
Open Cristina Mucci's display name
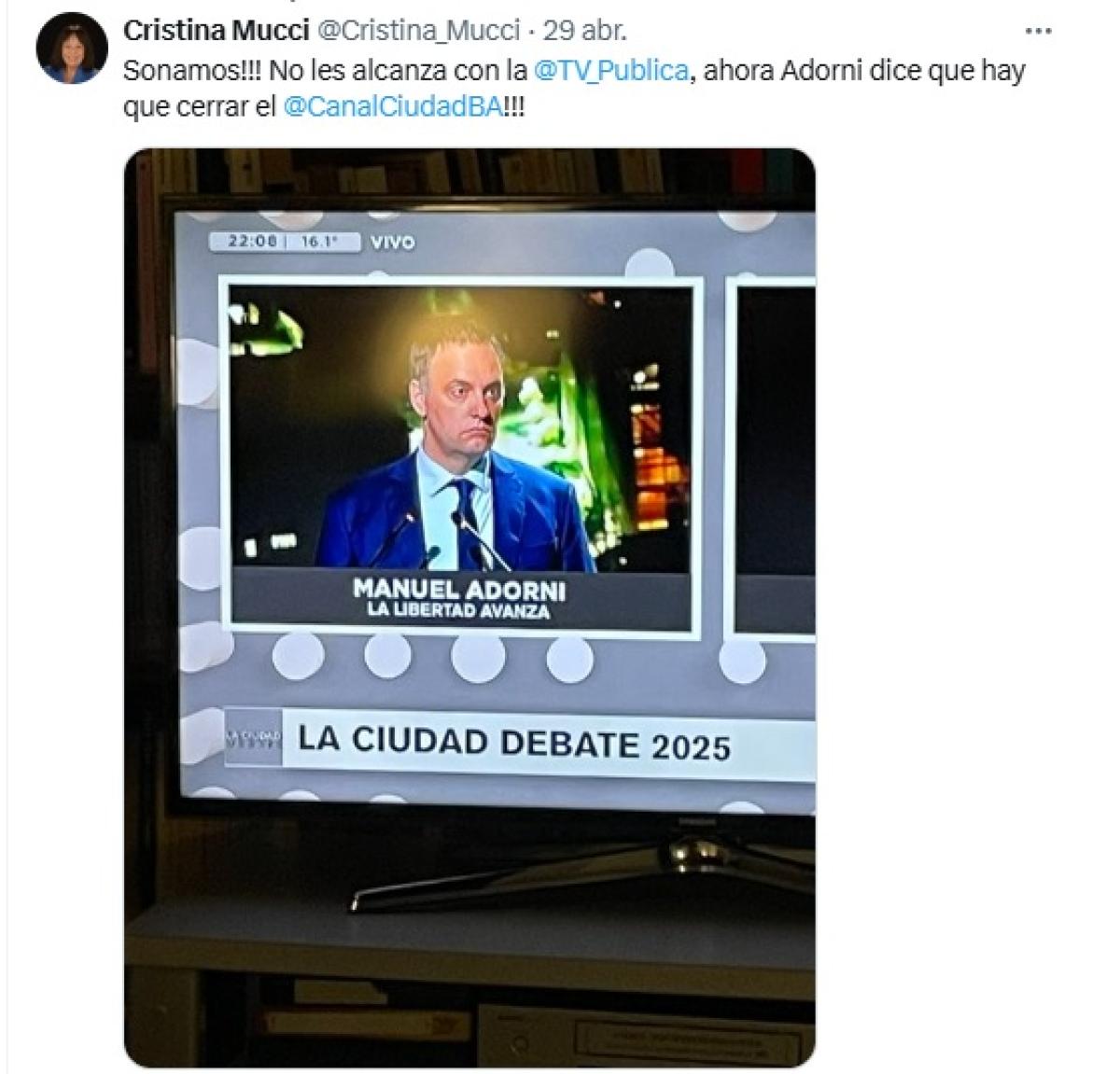(216, 31)
